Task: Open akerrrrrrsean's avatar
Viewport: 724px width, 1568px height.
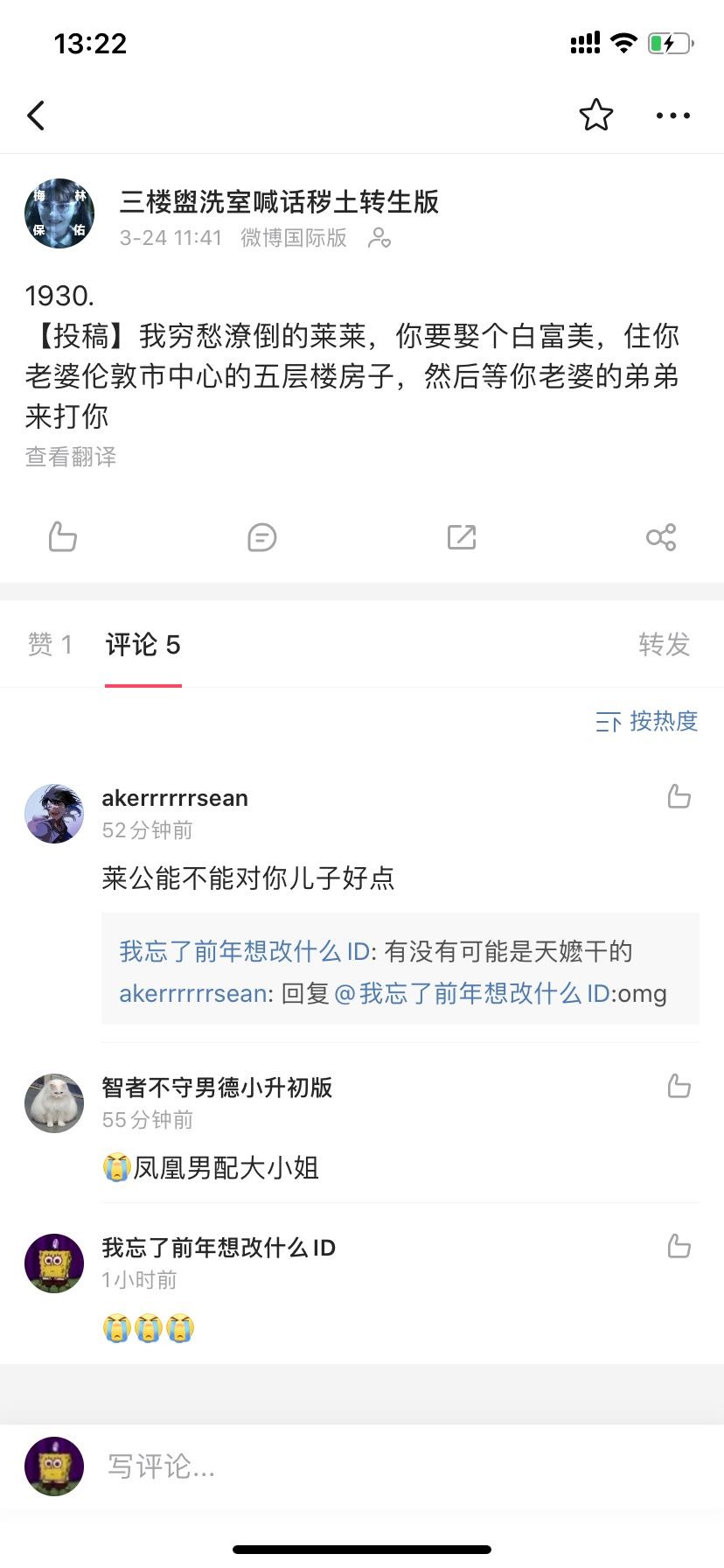Action: pos(54,814)
